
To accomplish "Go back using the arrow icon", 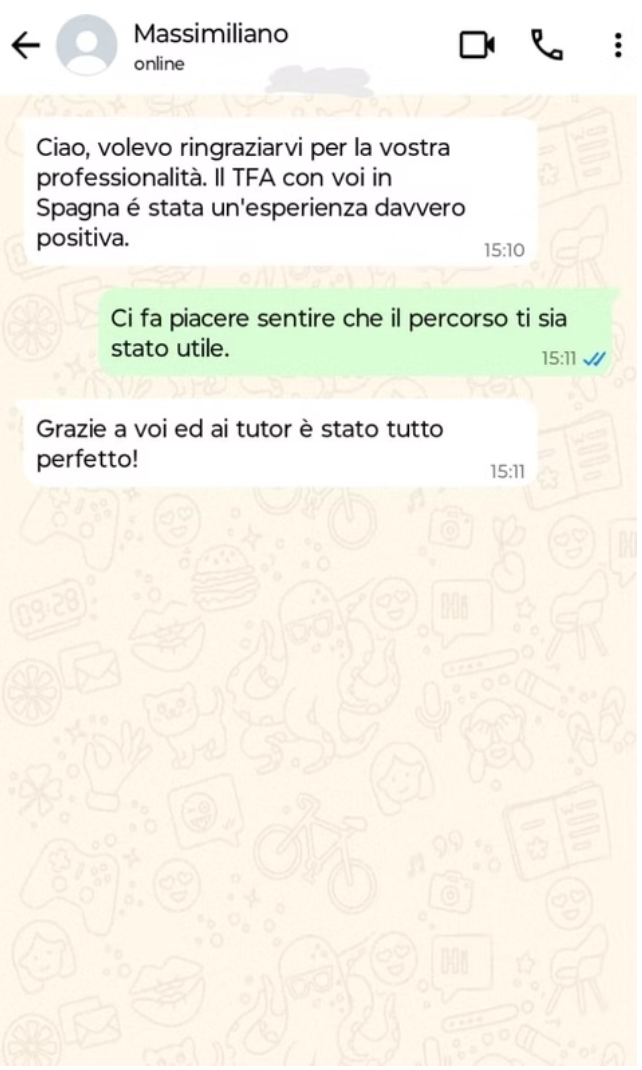I will pyautogui.click(x=26, y=46).
